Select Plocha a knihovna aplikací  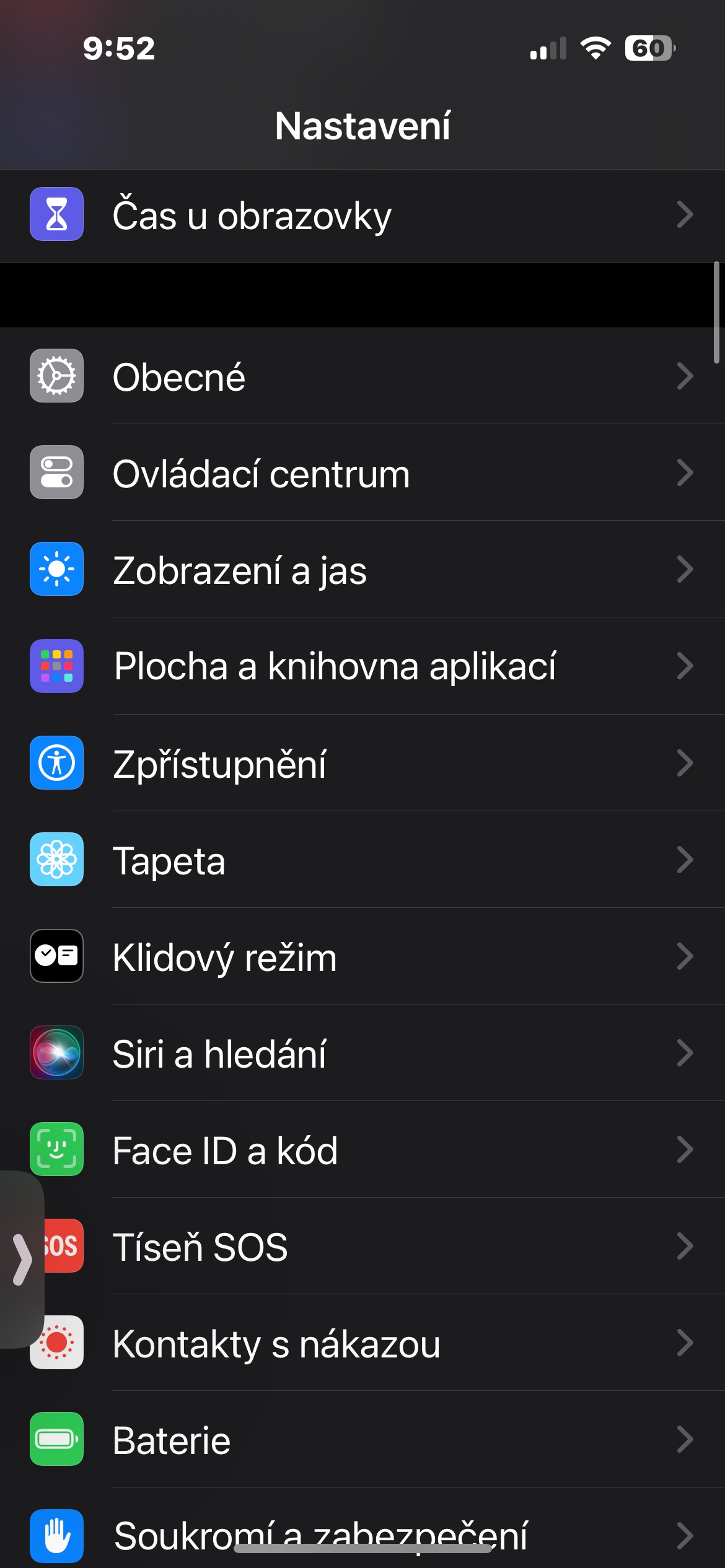click(362, 666)
